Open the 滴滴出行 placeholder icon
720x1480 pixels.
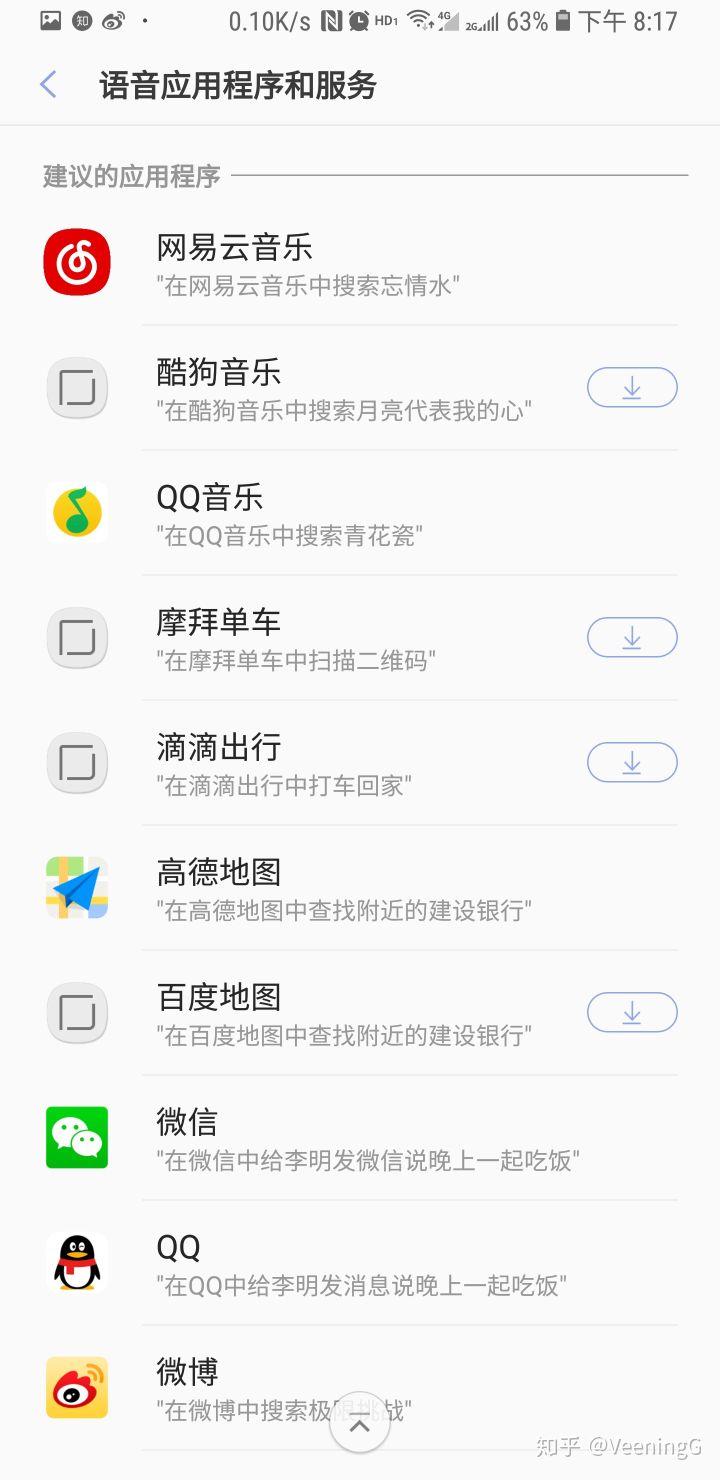pos(77,762)
